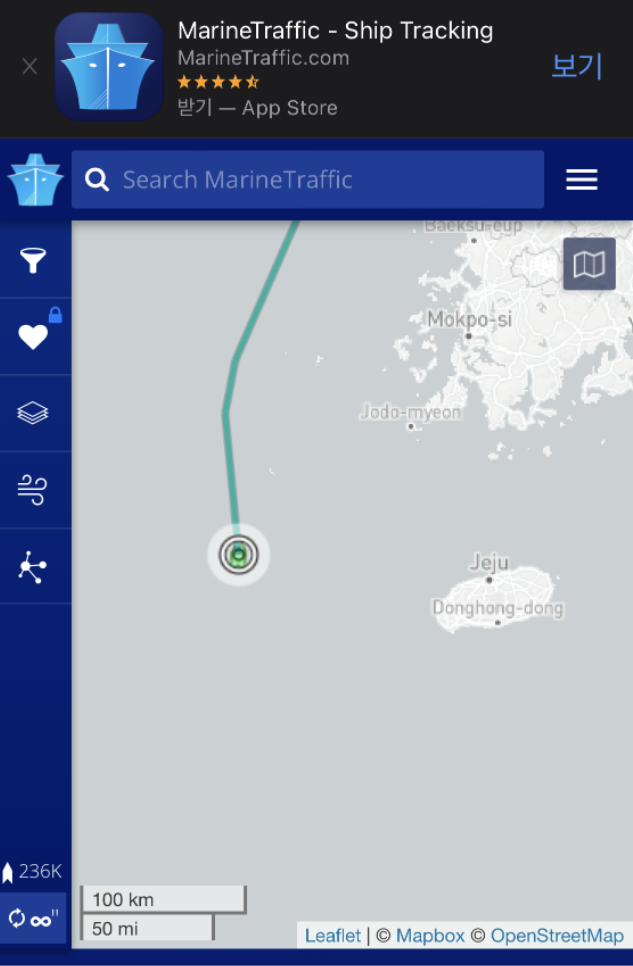The width and height of the screenshot is (633, 966).
Task: Tap 보기 to view app in App Store
Action: tap(577, 67)
